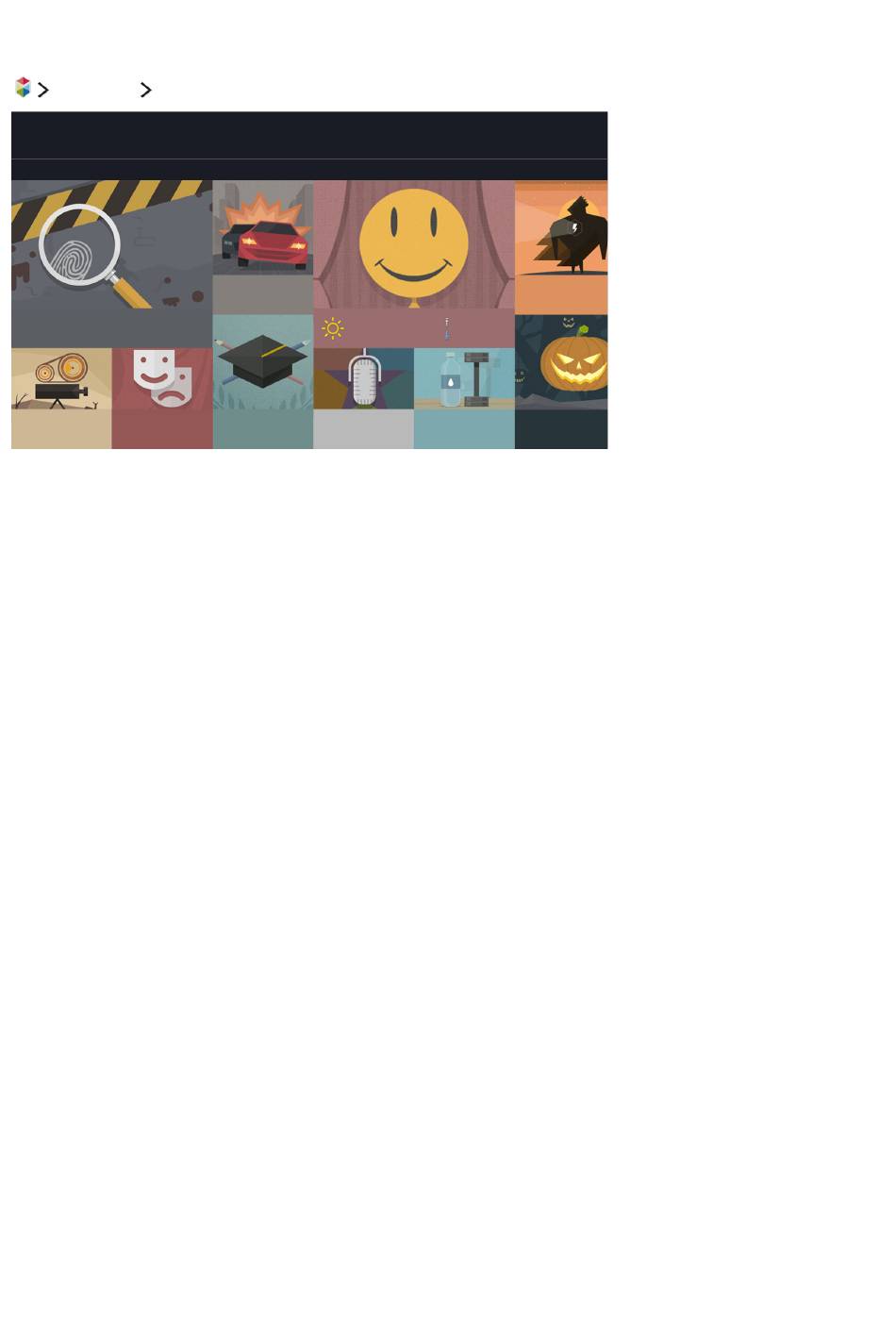Open the fingerprint magnifying glass tile
The height and width of the screenshot is (1318, 896).
click(x=111, y=263)
